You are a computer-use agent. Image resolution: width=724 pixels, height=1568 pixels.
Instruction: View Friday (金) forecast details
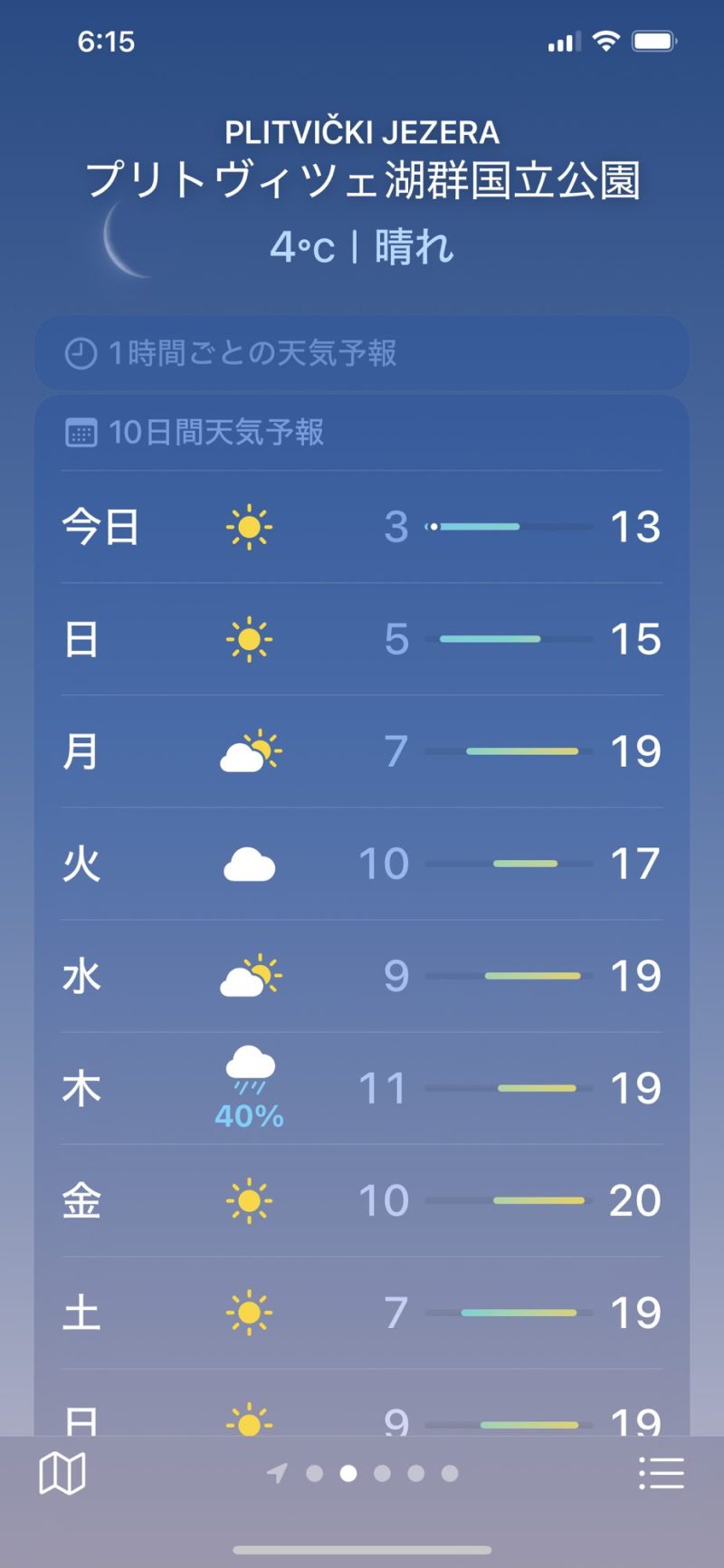(362, 1200)
